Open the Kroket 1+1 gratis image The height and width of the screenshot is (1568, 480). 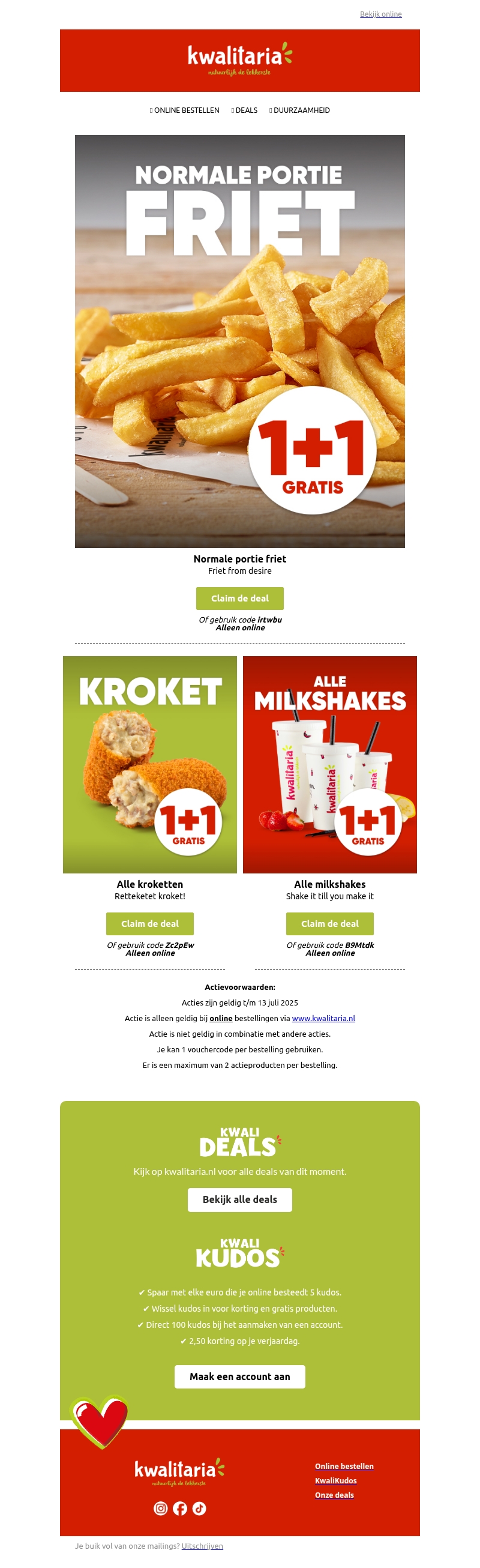(149, 764)
